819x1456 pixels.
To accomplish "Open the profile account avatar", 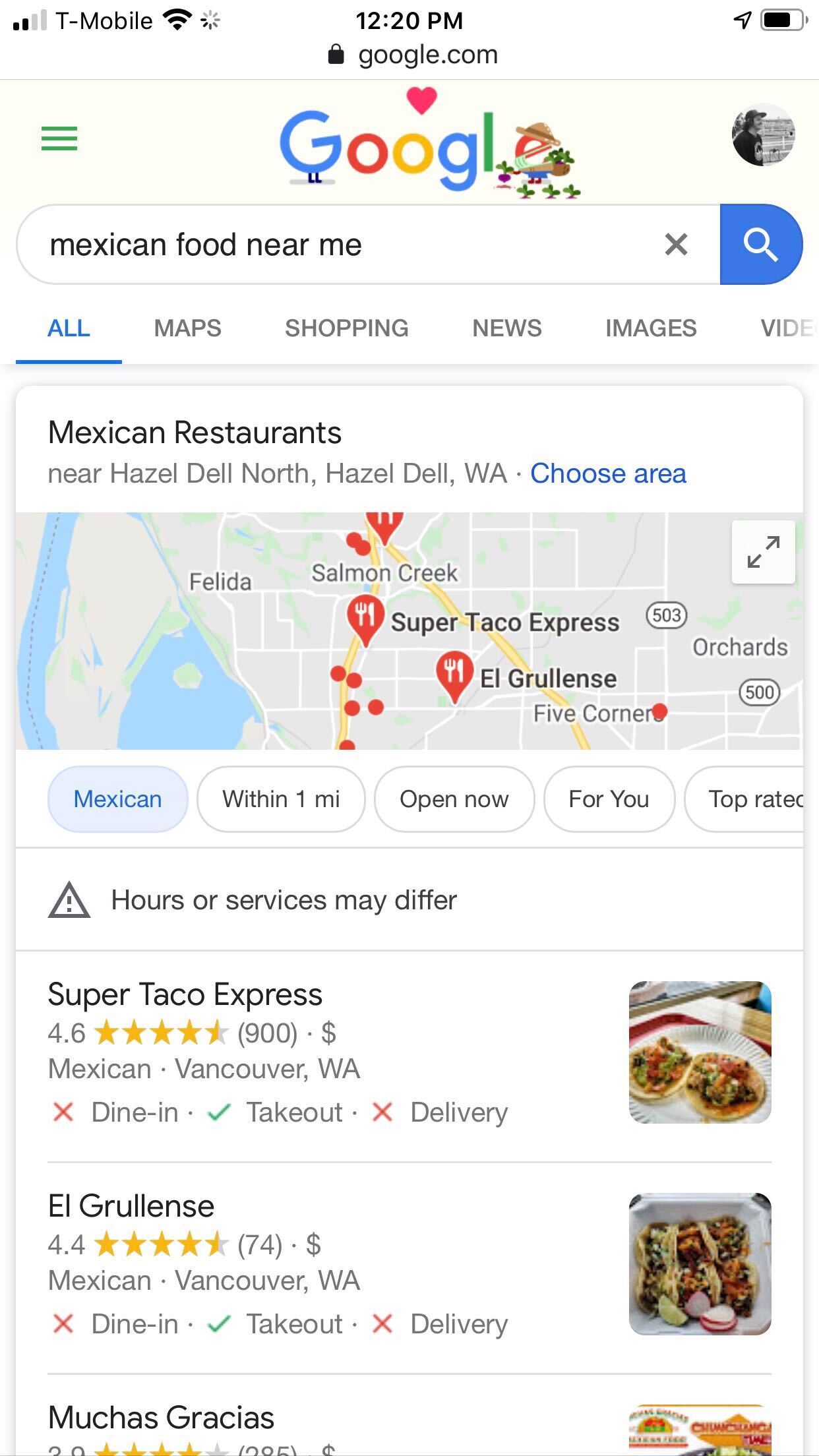I will pos(764,135).
